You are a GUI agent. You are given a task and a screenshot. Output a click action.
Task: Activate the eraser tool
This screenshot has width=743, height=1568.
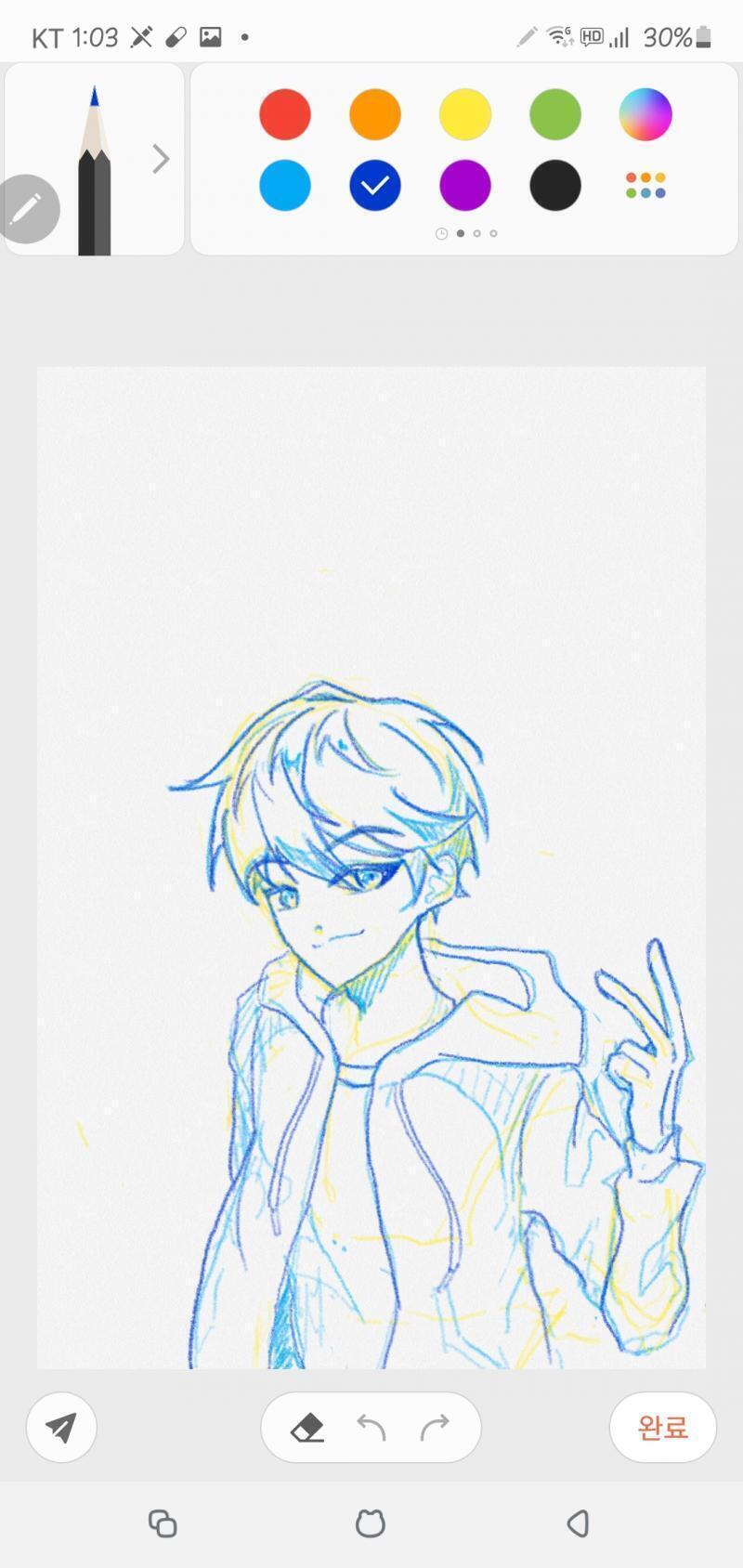click(306, 1427)
